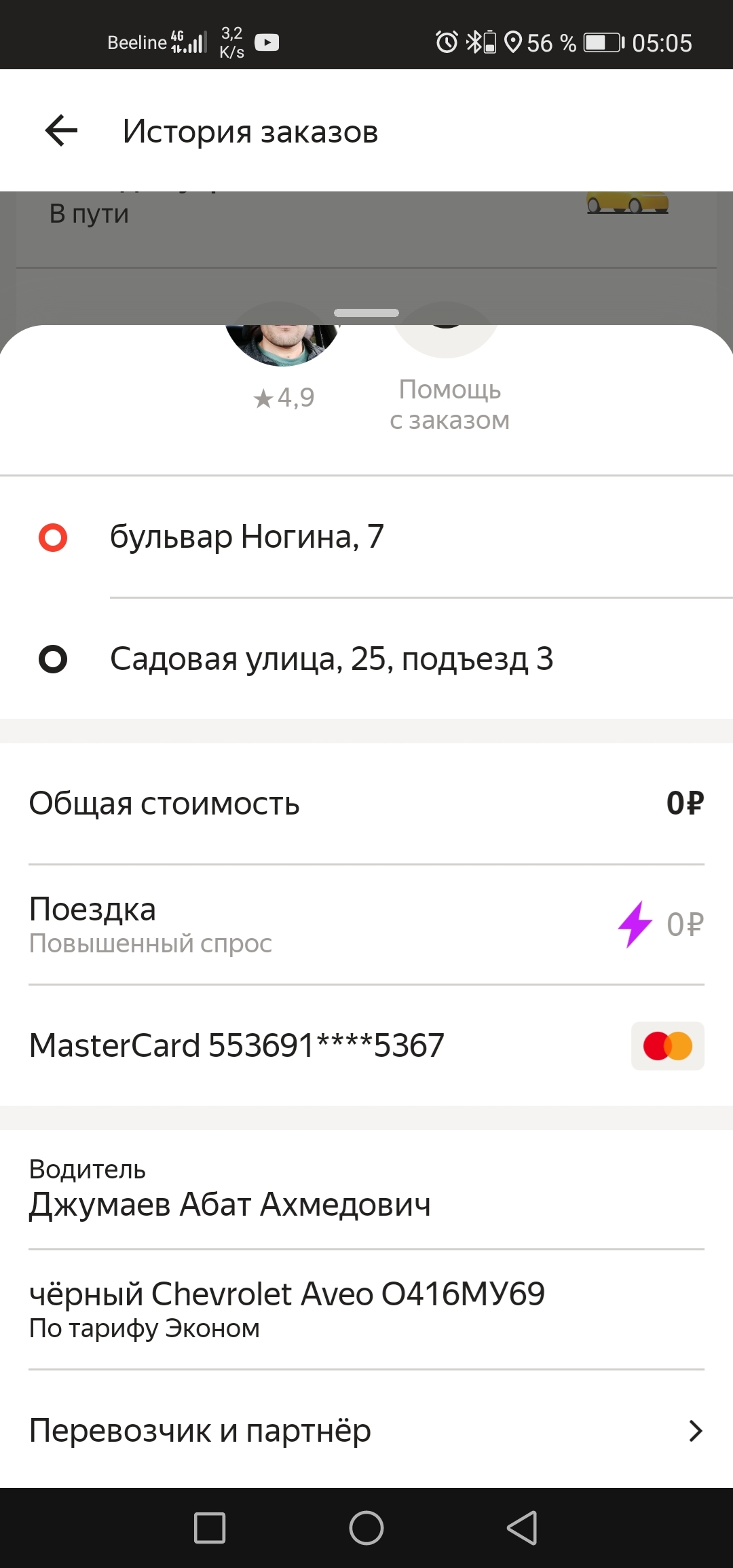Tap the system home button

click(366, 1527)
